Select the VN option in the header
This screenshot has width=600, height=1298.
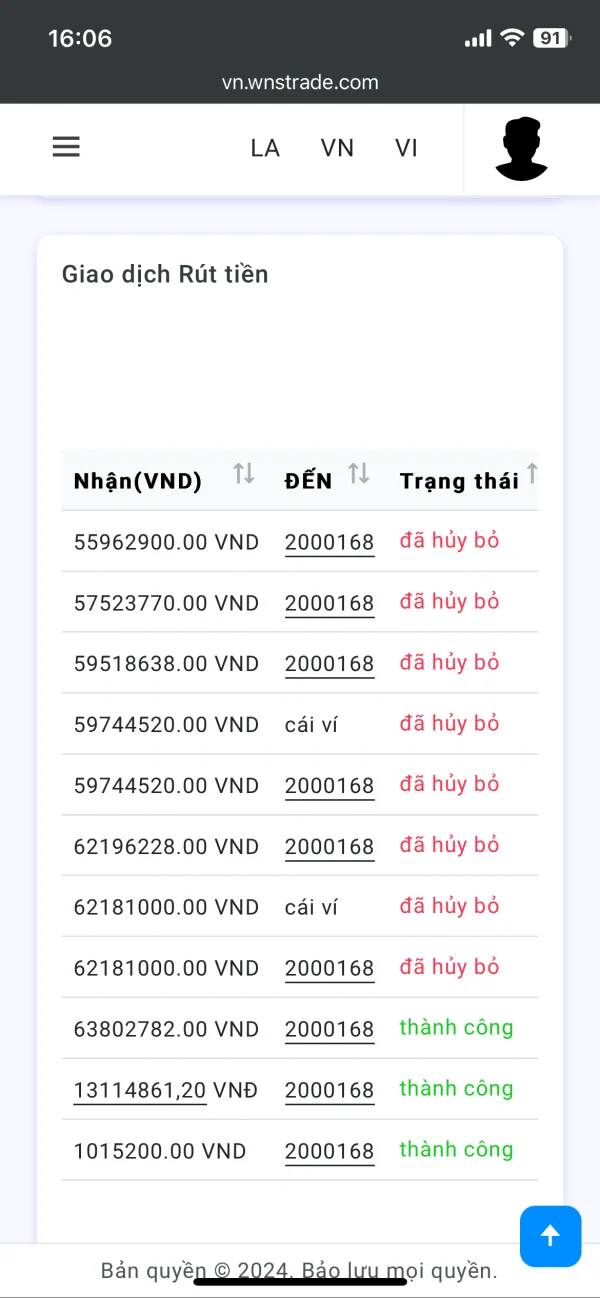[x=337, y=148]
